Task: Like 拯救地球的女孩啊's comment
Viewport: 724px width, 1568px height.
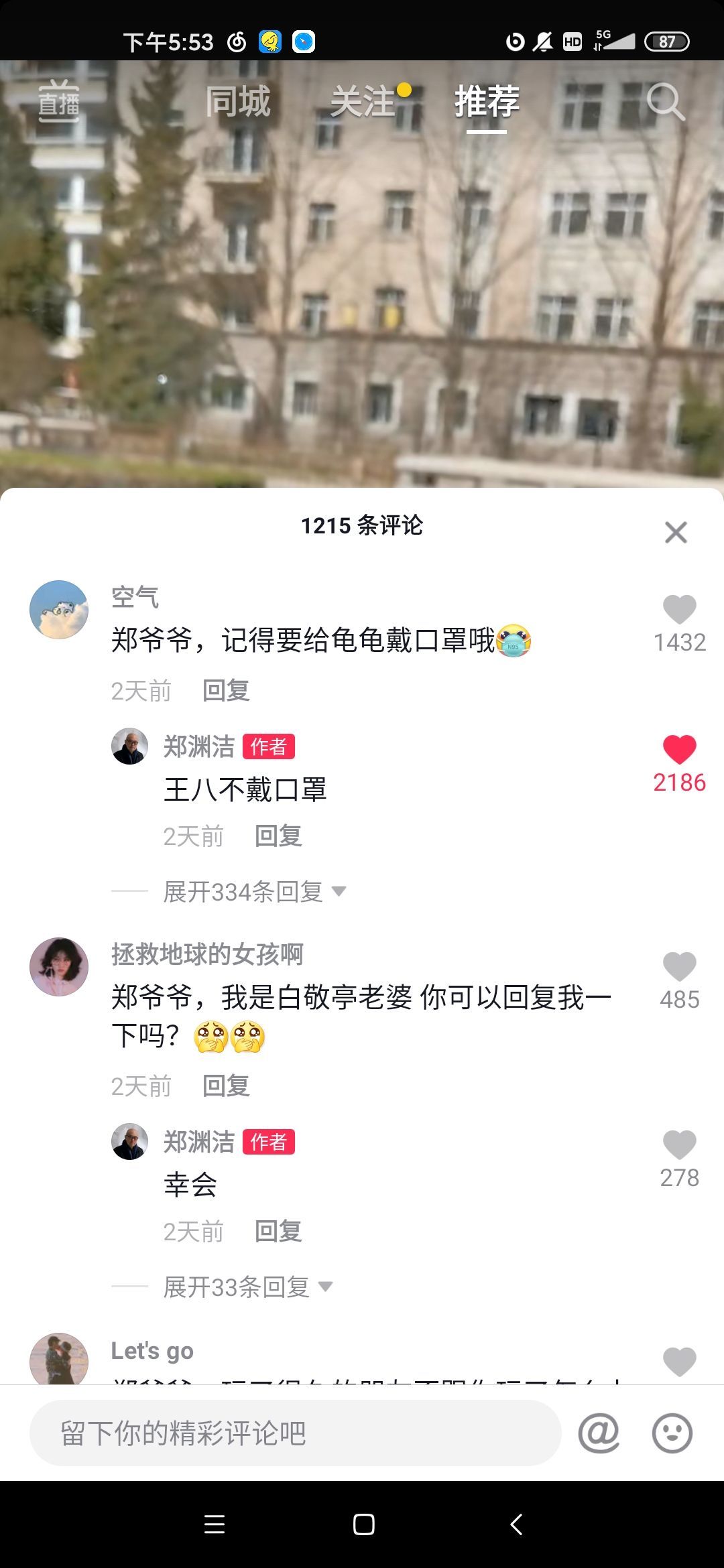Action: click(679, 967)
